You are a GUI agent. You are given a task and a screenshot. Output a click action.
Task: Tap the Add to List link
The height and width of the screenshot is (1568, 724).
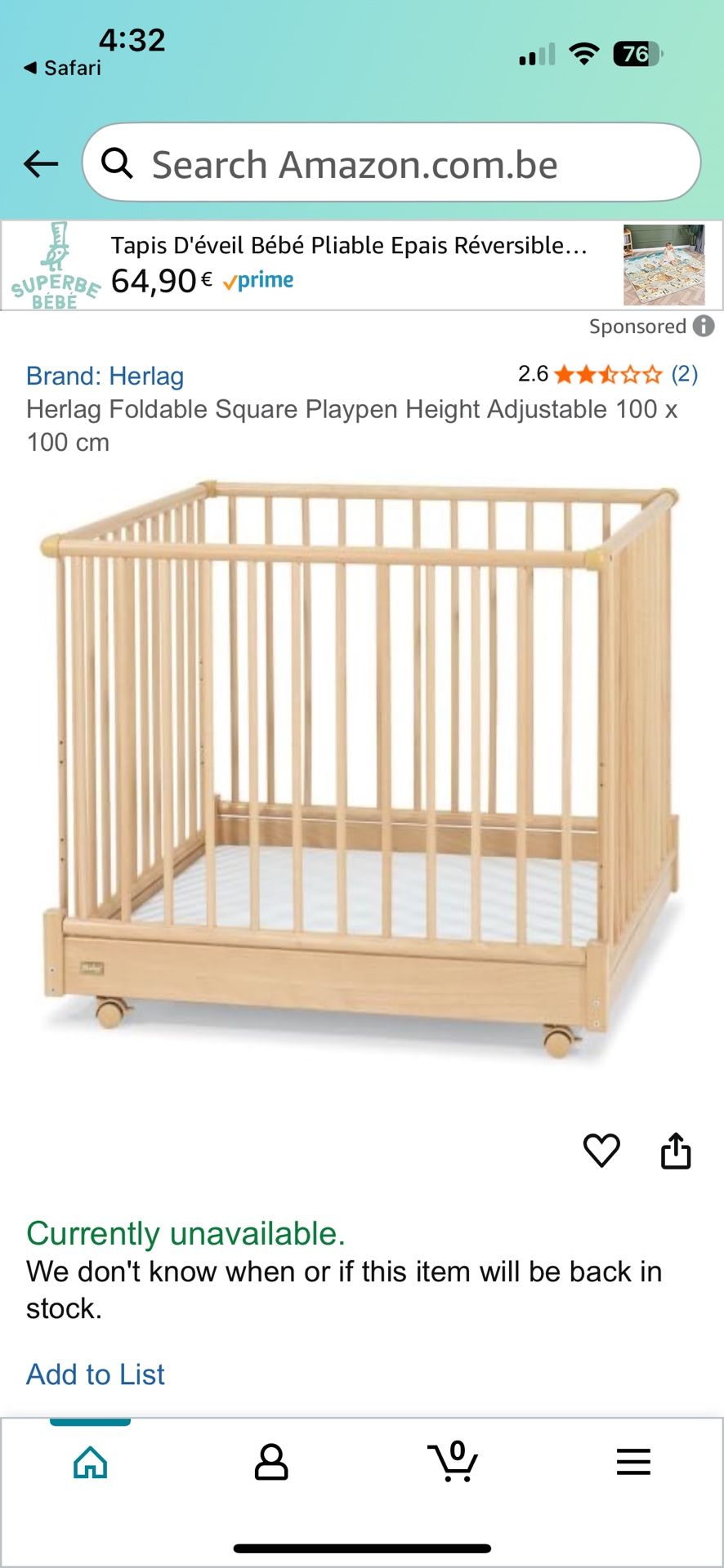point(96,1374)
